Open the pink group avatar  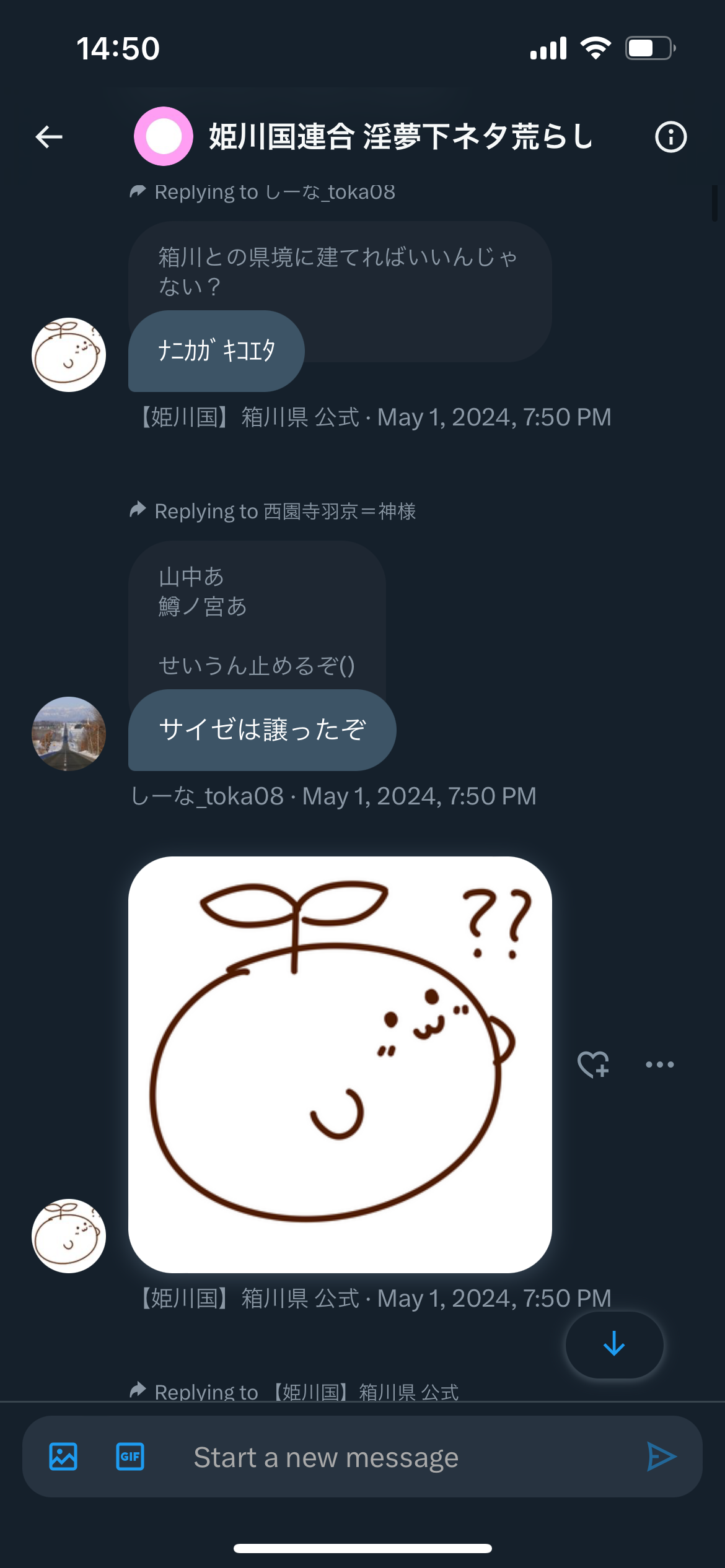coord(164,136)
